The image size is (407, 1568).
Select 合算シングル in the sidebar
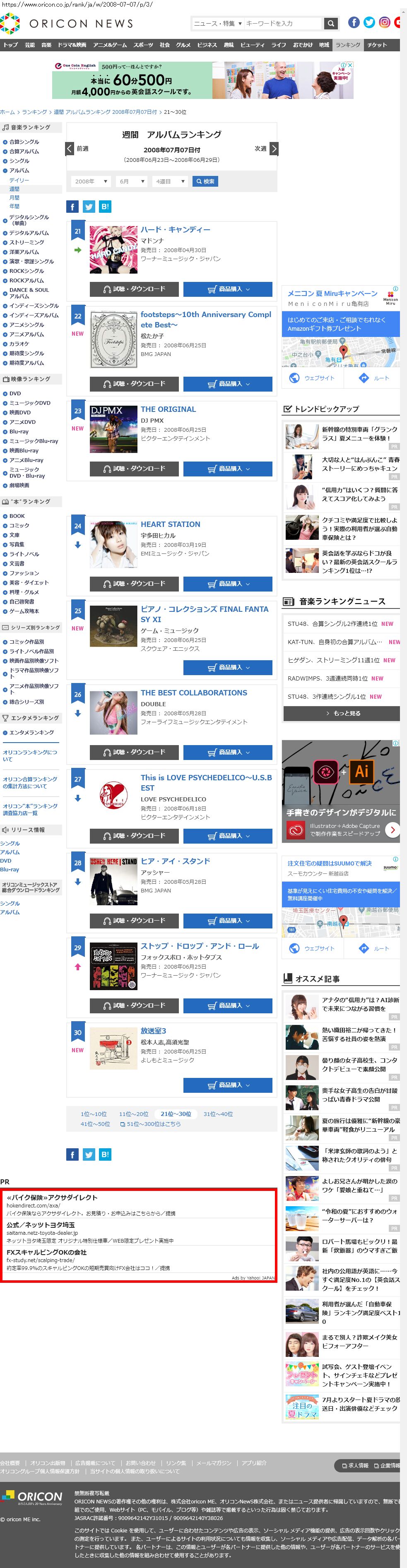pos(24,142)
